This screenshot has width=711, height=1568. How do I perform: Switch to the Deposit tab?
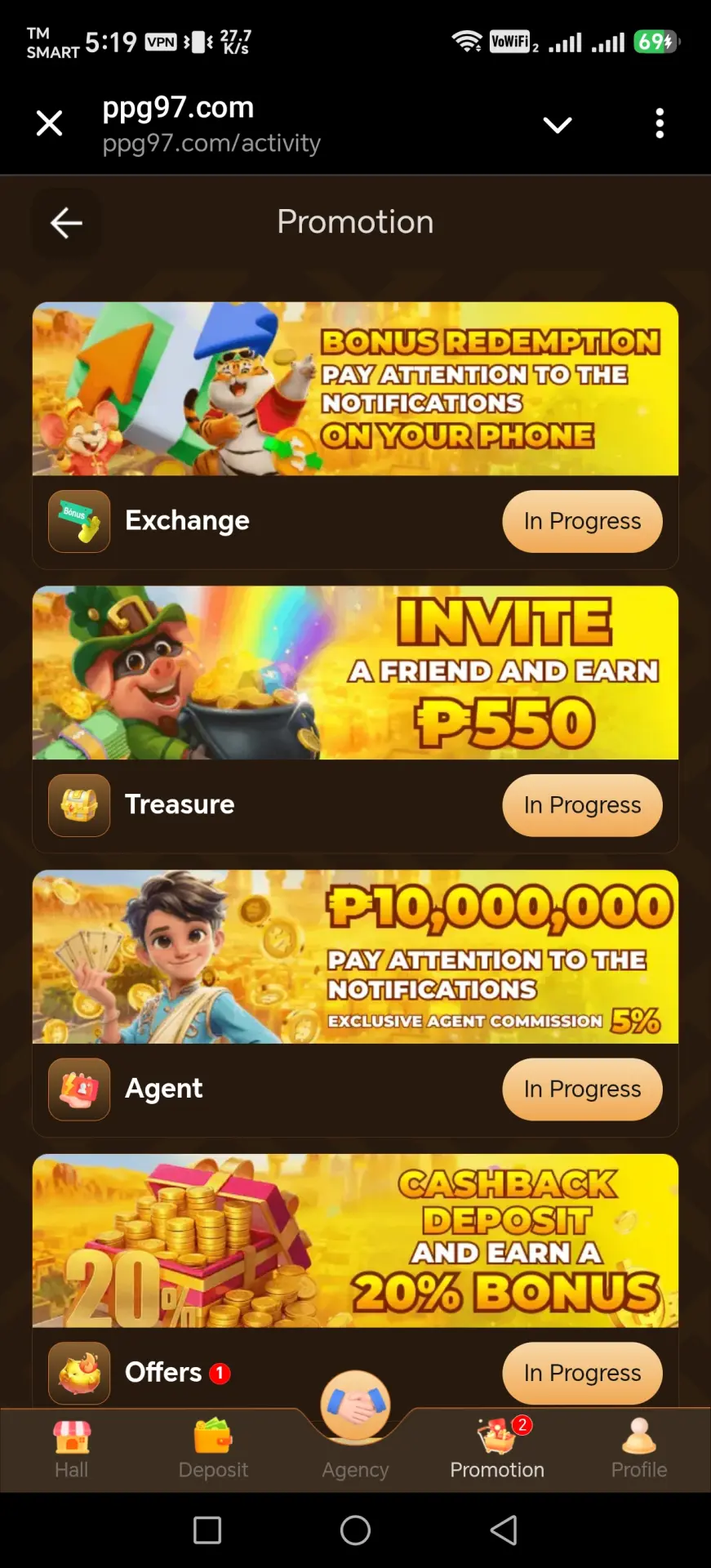click(x=213, y=1450)
